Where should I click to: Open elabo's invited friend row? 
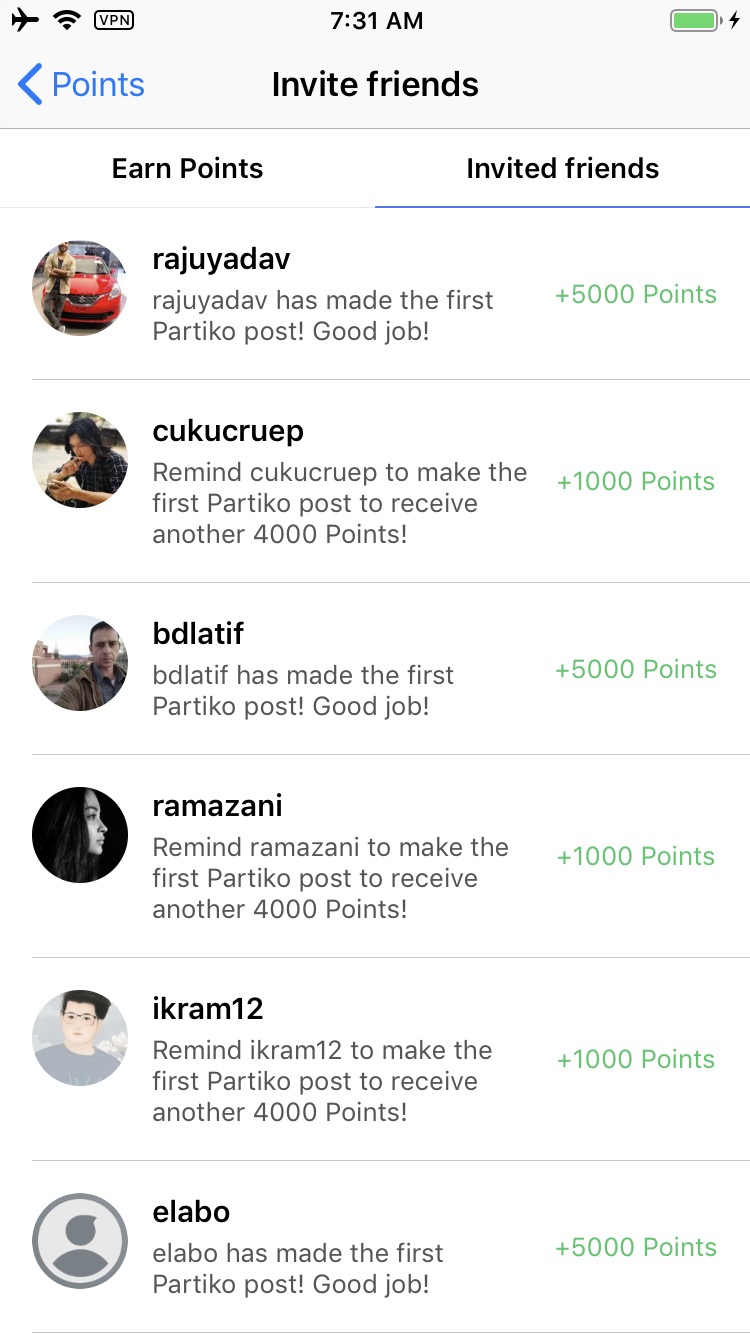tap(375, 1246)
